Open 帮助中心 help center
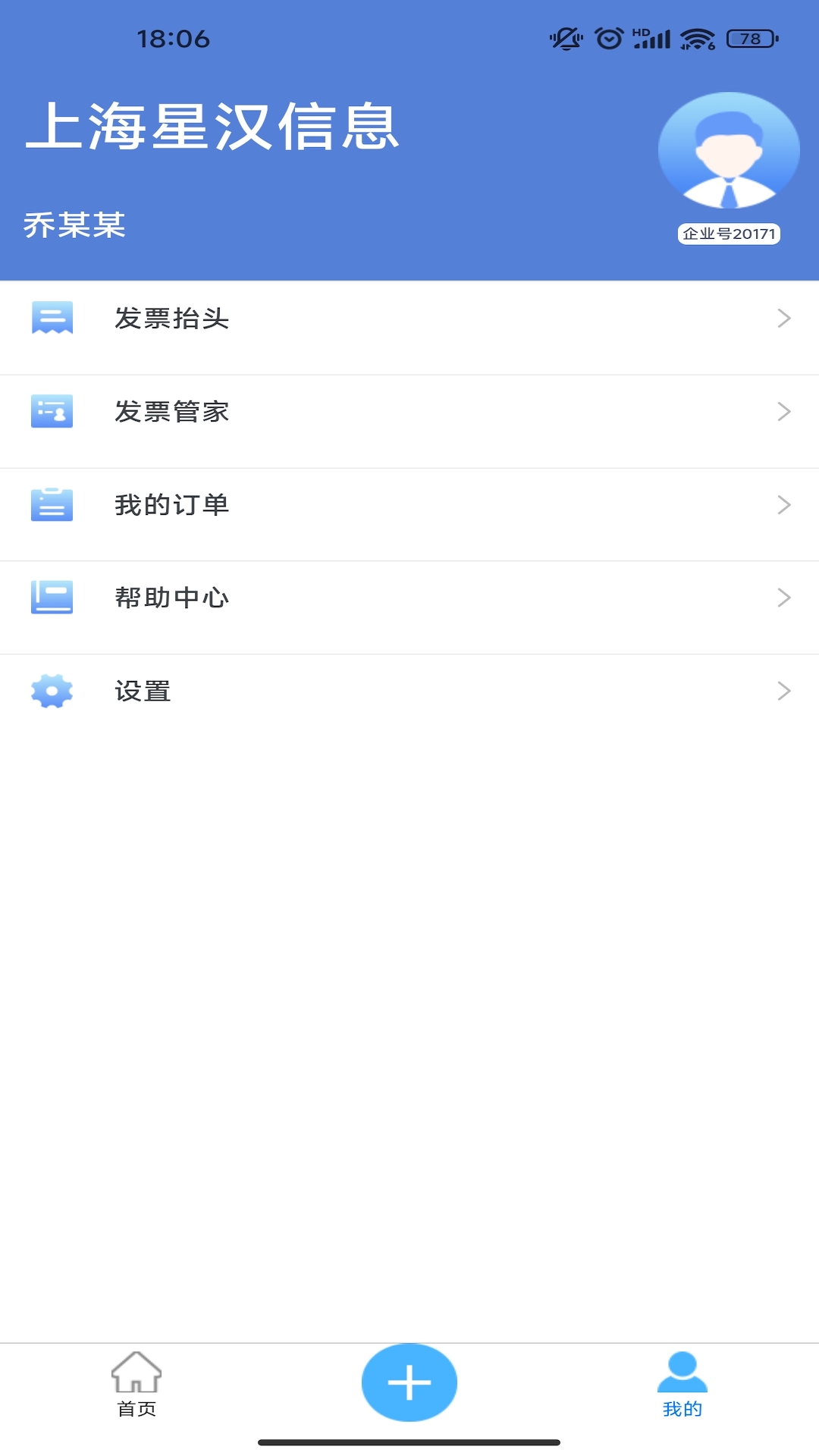 [409, 598]
